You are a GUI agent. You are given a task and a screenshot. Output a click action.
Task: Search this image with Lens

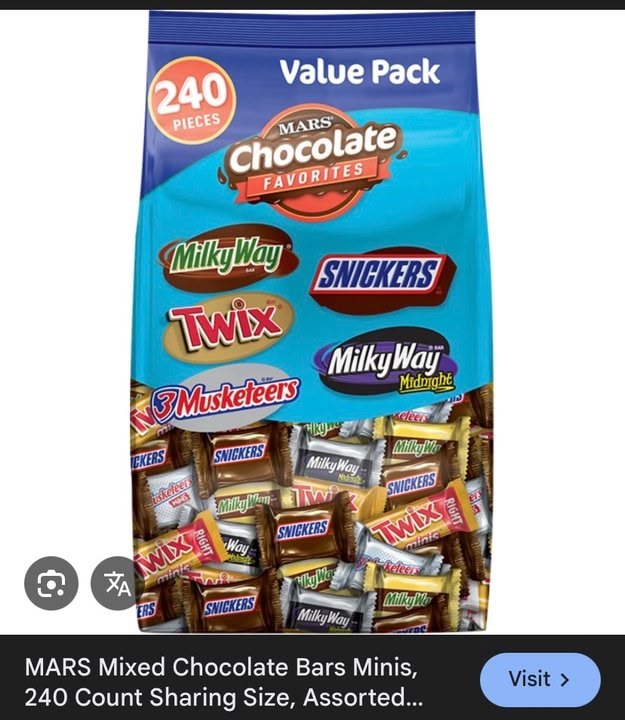coord(51,584)
